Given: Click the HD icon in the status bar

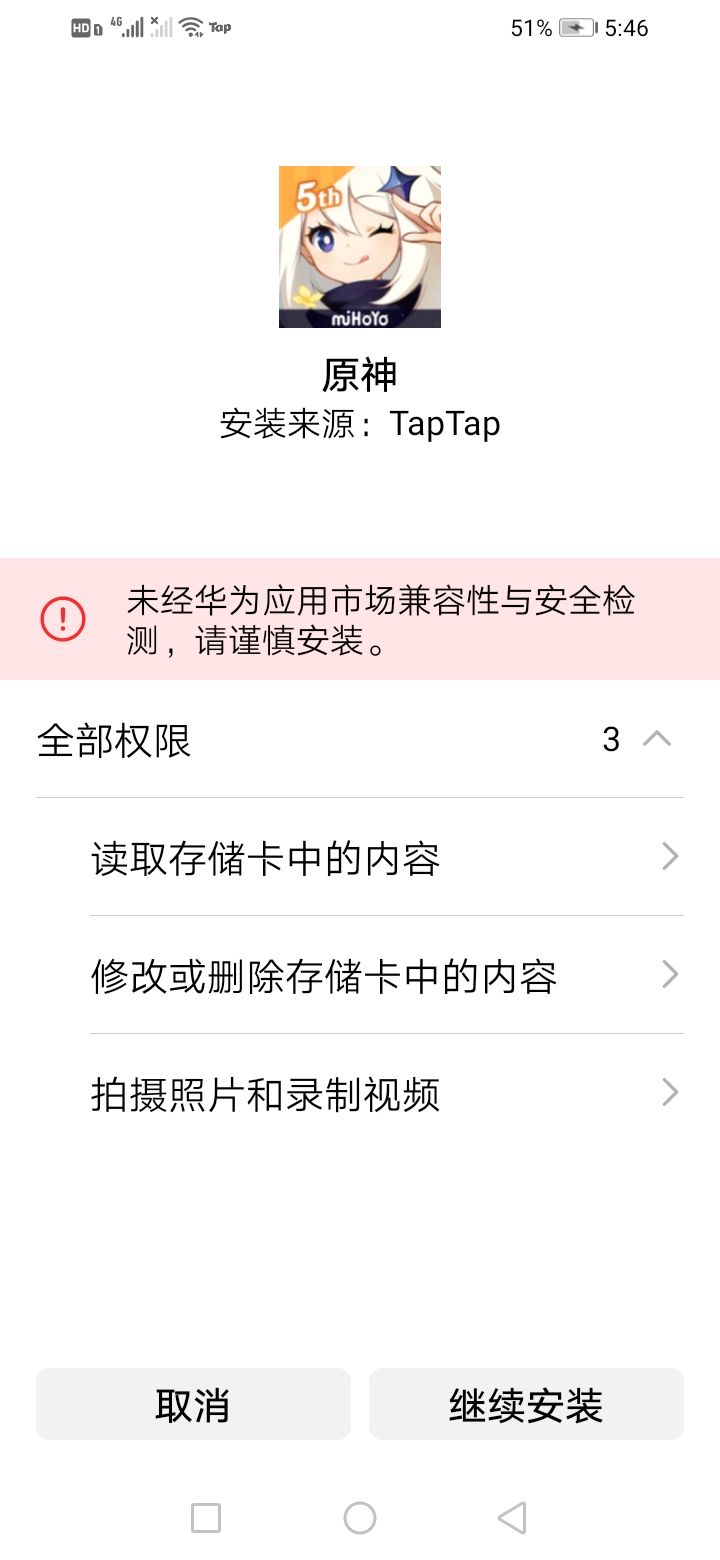Looking at the screenshot, I should 80,28.
